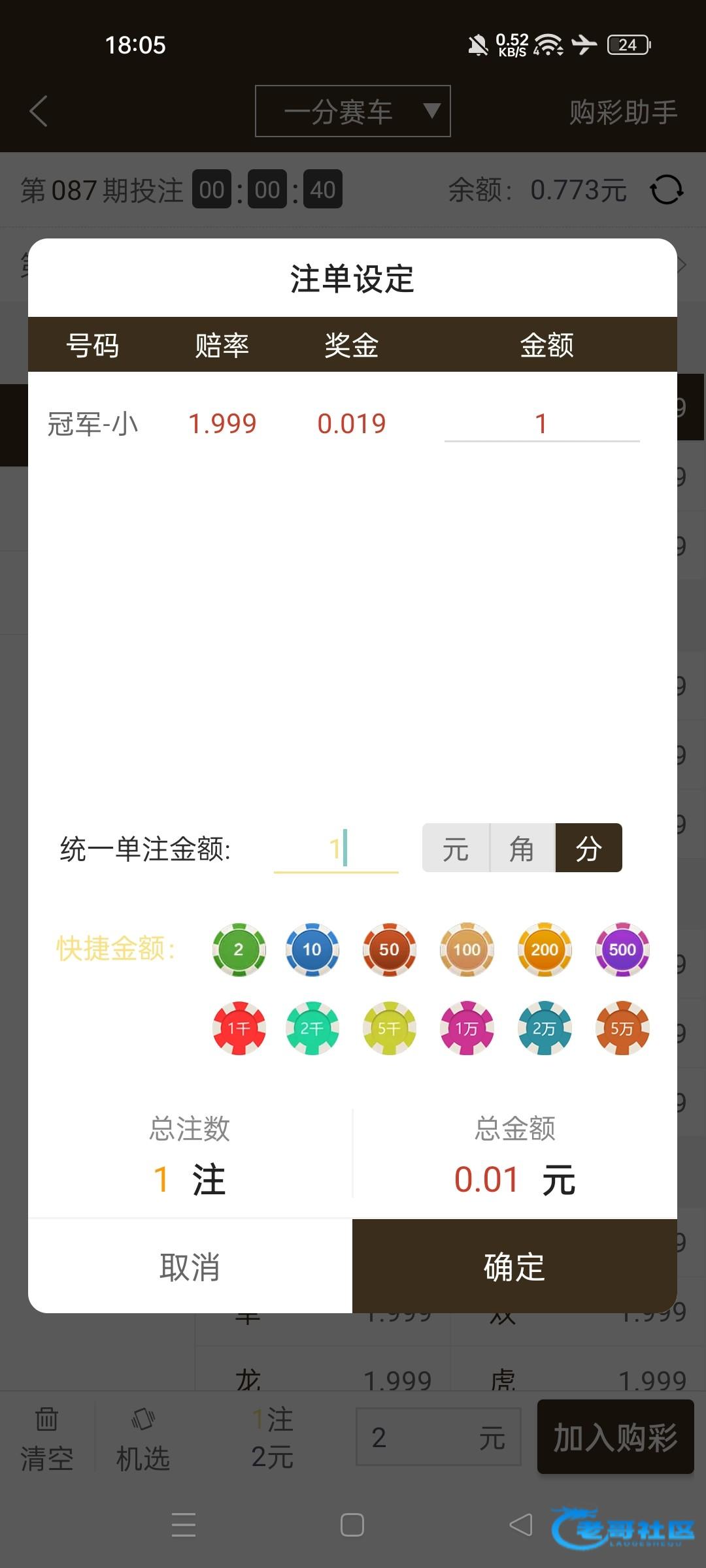Edit the 金额 field for 冠军-小
This screenshot has width=706, height=1568.
point(541,424)
